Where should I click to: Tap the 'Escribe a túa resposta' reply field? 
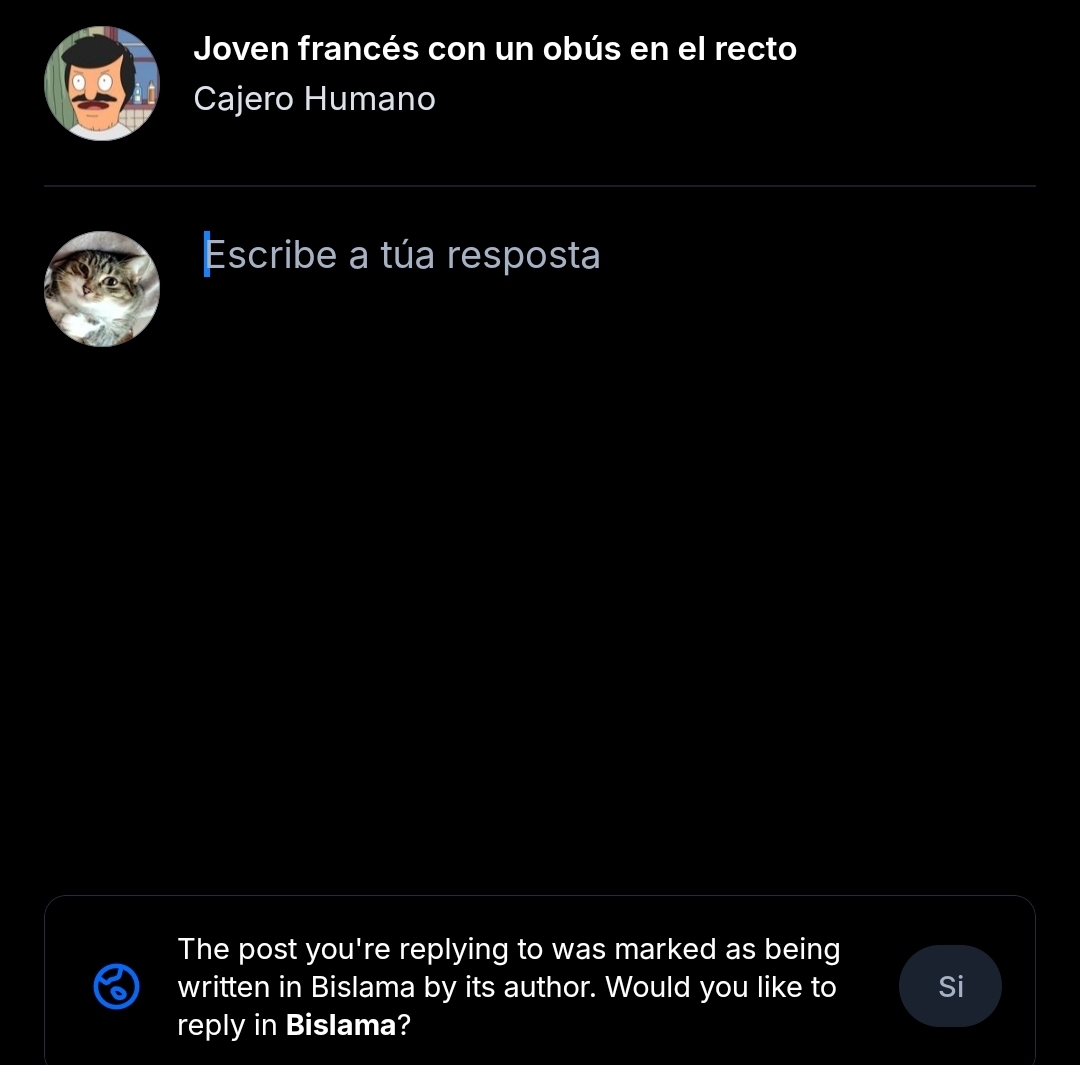click(402, 255)
